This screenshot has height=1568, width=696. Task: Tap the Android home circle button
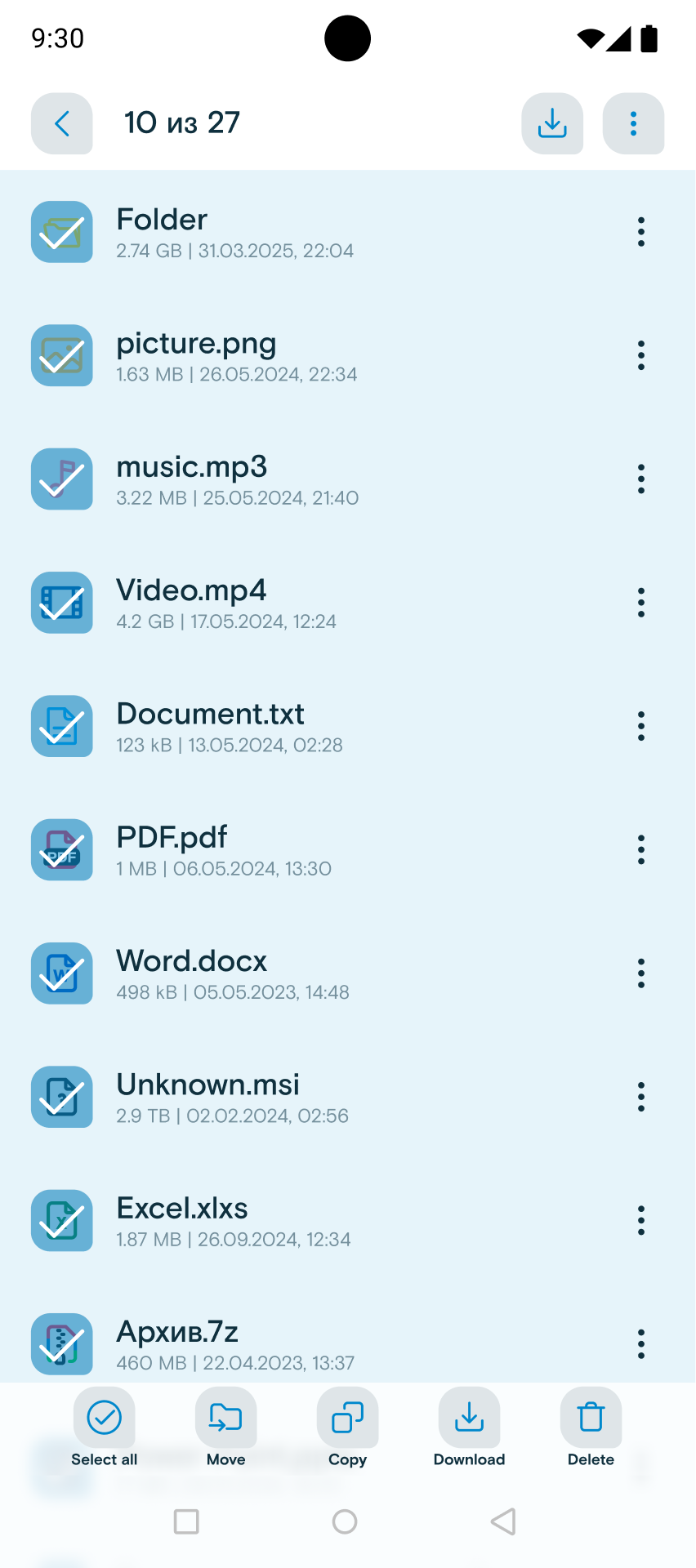(345, 1521)
